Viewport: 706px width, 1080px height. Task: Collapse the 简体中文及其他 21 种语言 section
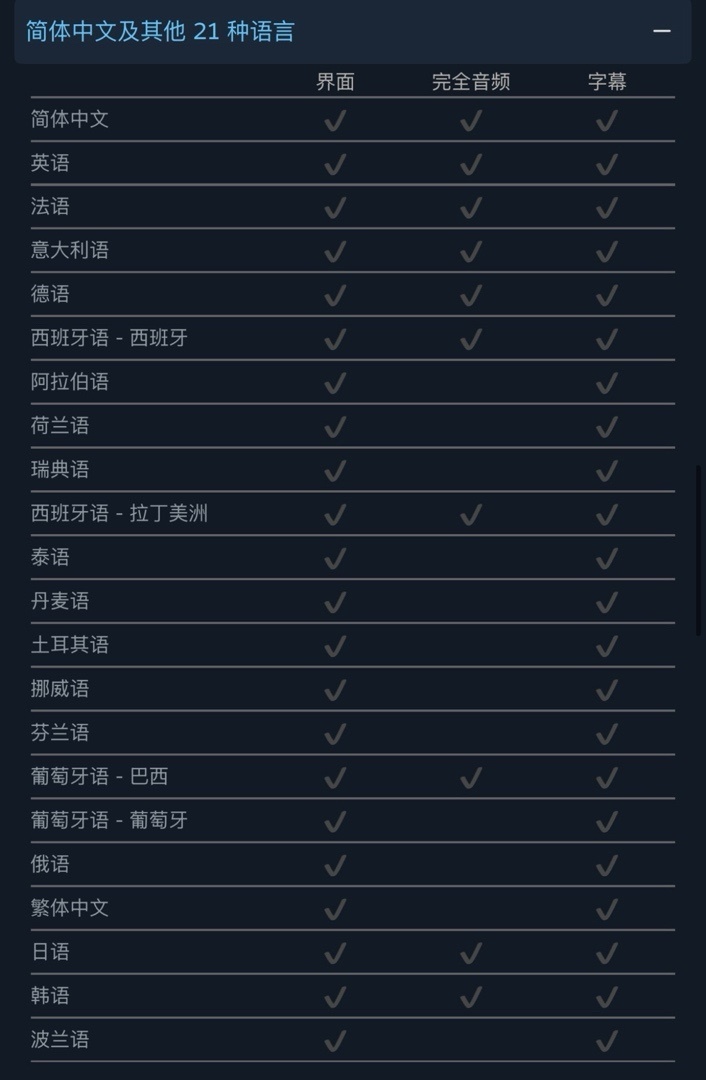coord(661,31)
